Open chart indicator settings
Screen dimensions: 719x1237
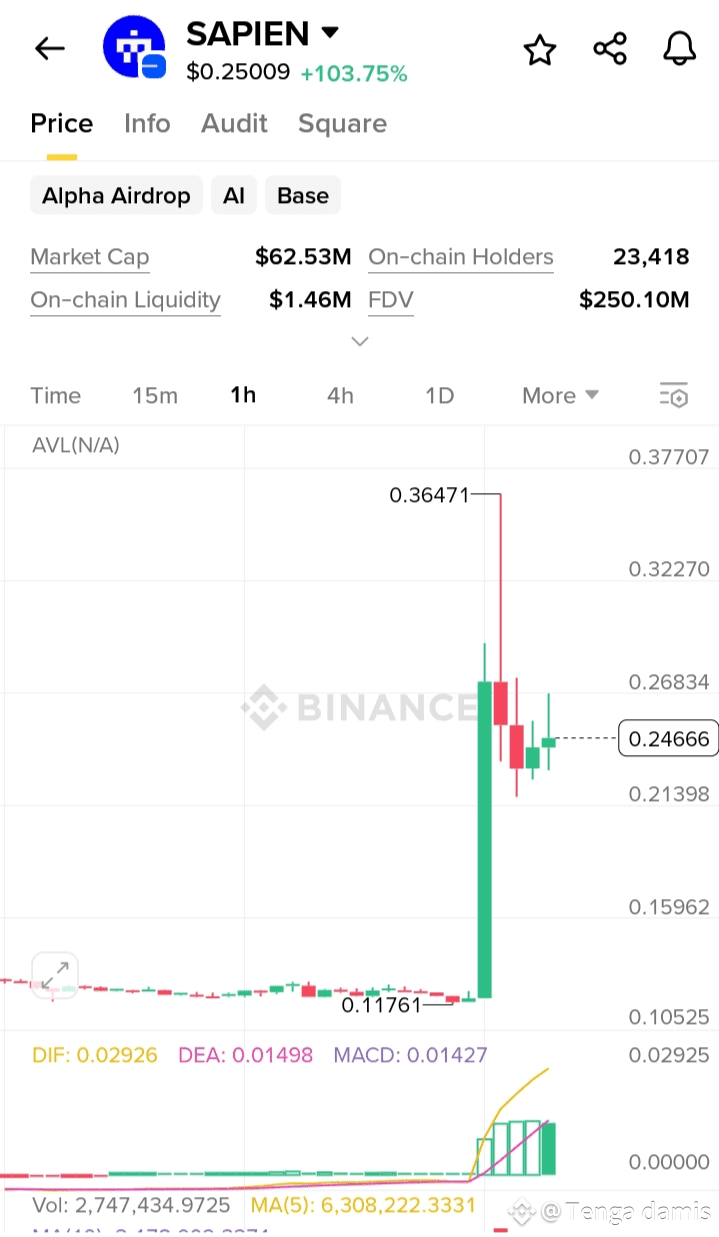674,395
